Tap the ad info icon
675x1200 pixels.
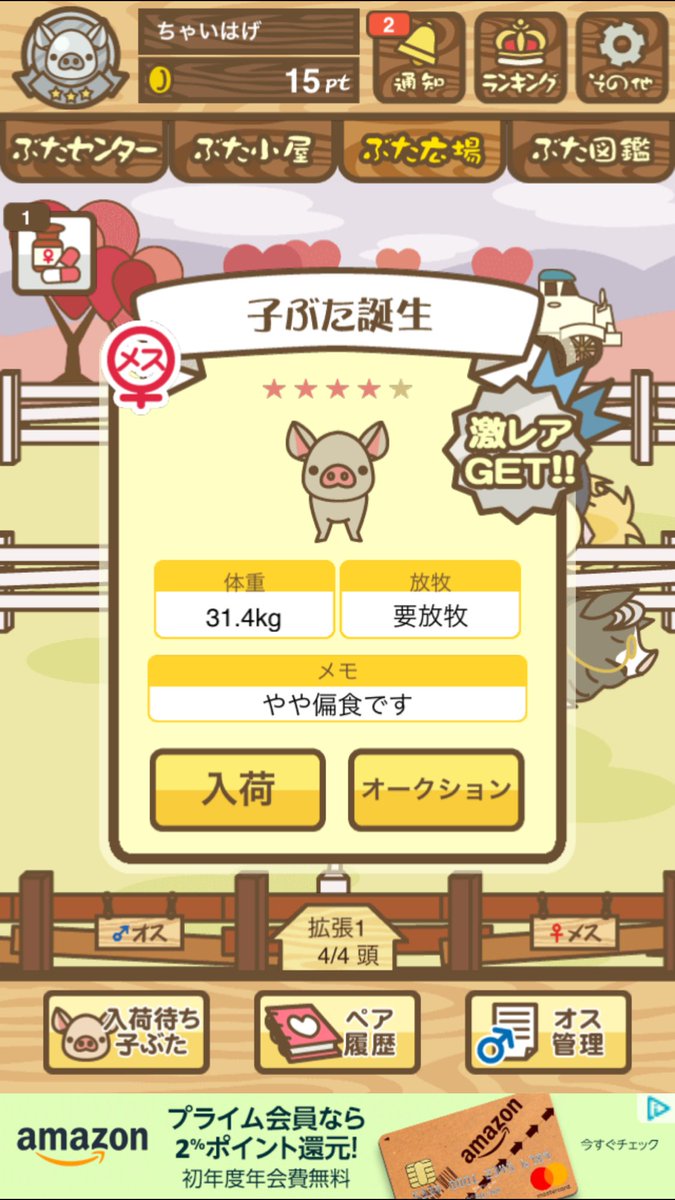pyautogui.click(x=657, y=1108)
